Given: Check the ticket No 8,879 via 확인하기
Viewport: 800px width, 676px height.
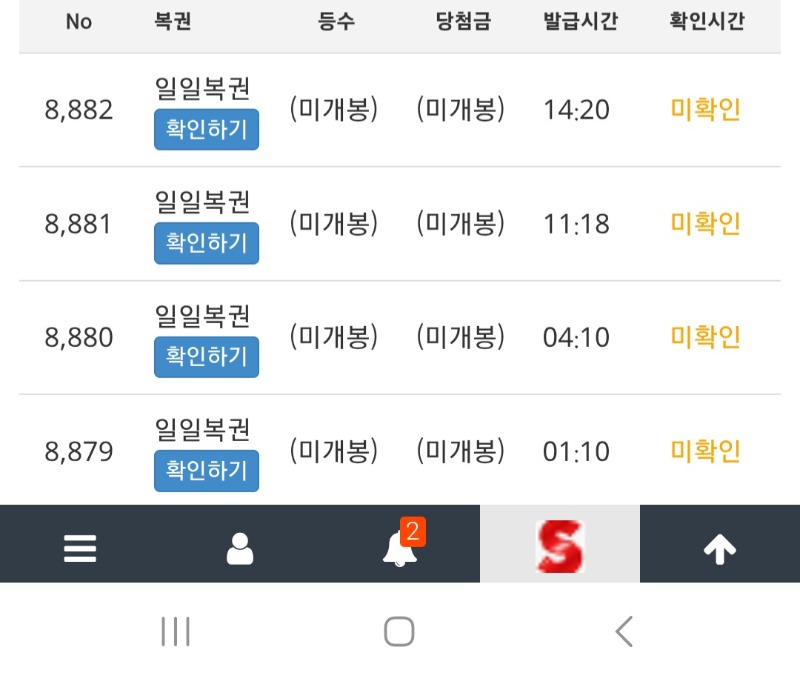Looking at the screenshot, I should pos(206,471).
